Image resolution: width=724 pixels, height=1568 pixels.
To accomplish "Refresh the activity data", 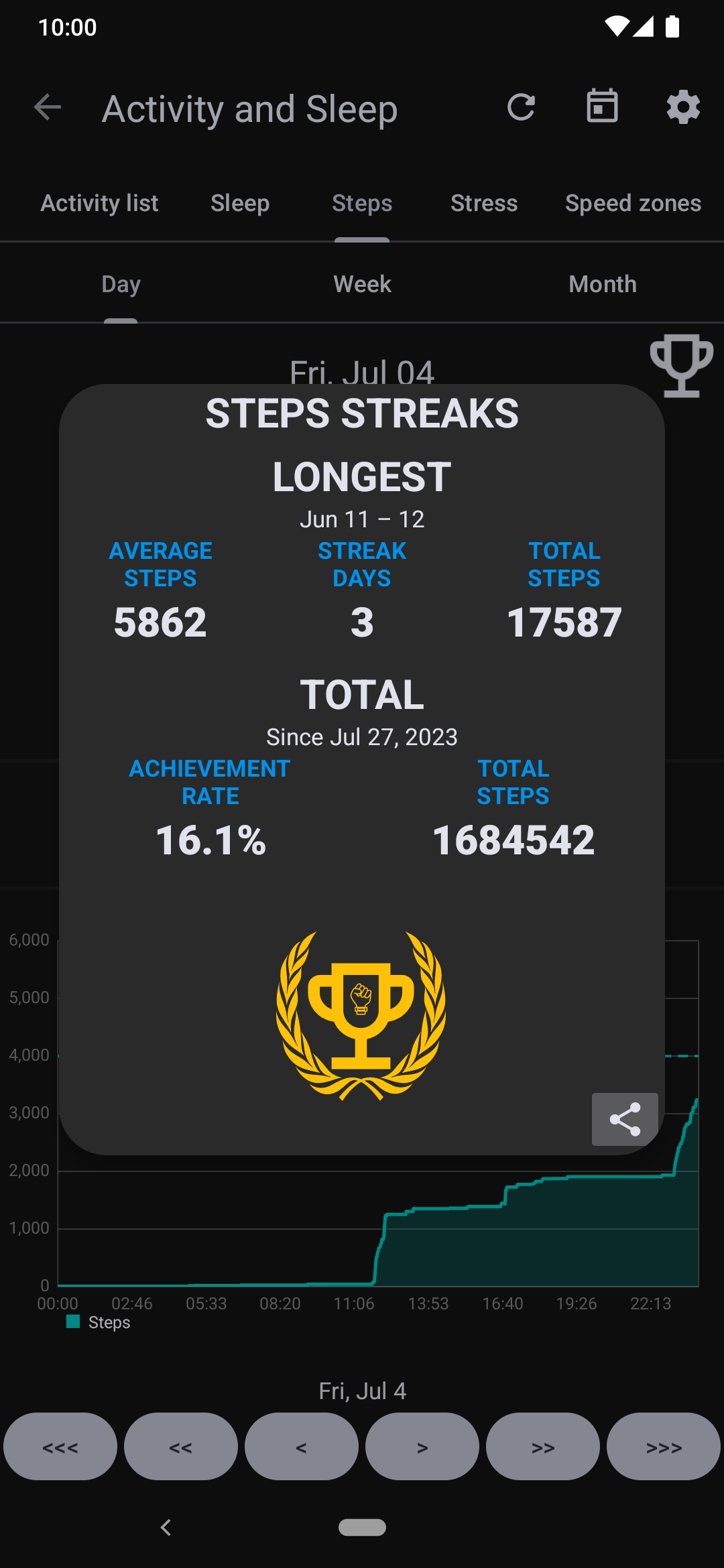I will [x=521, y=108].
